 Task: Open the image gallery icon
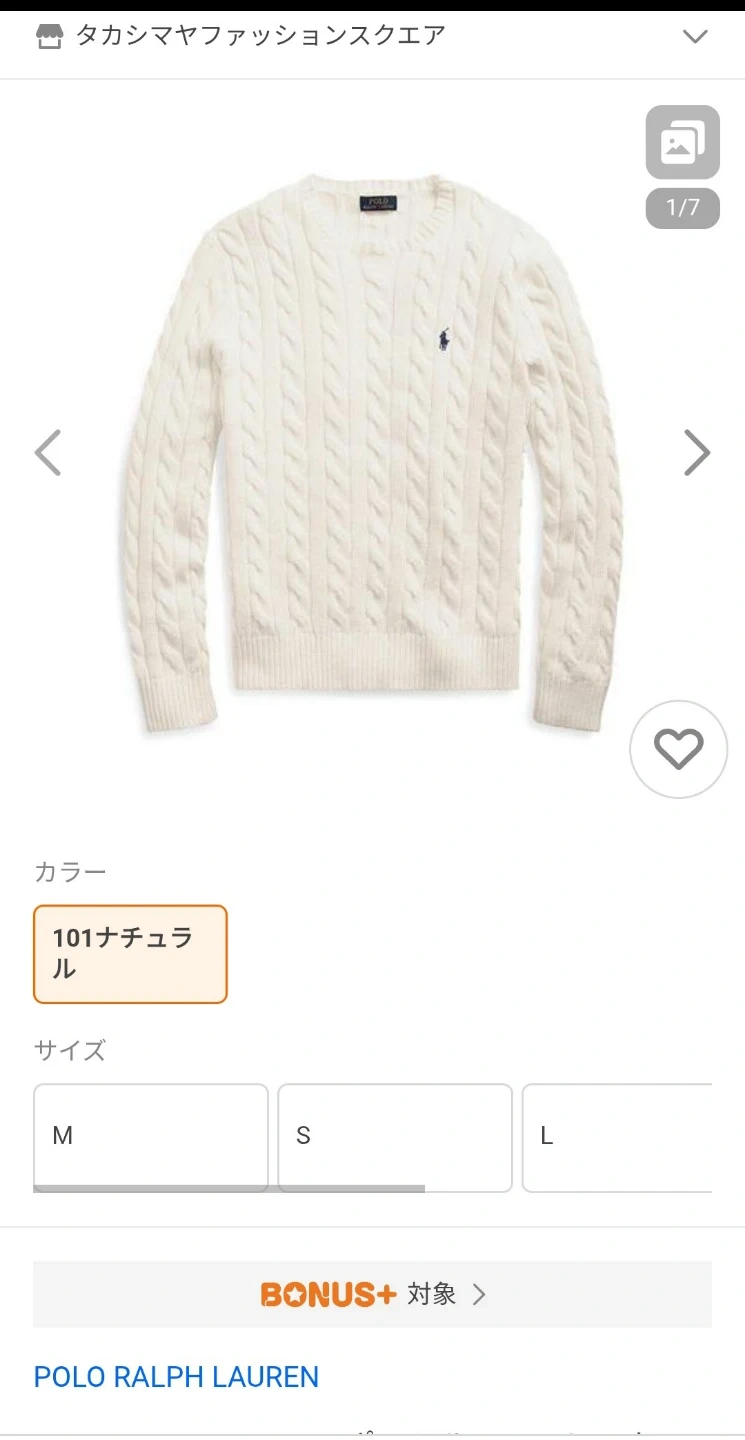tap(682, 142)
